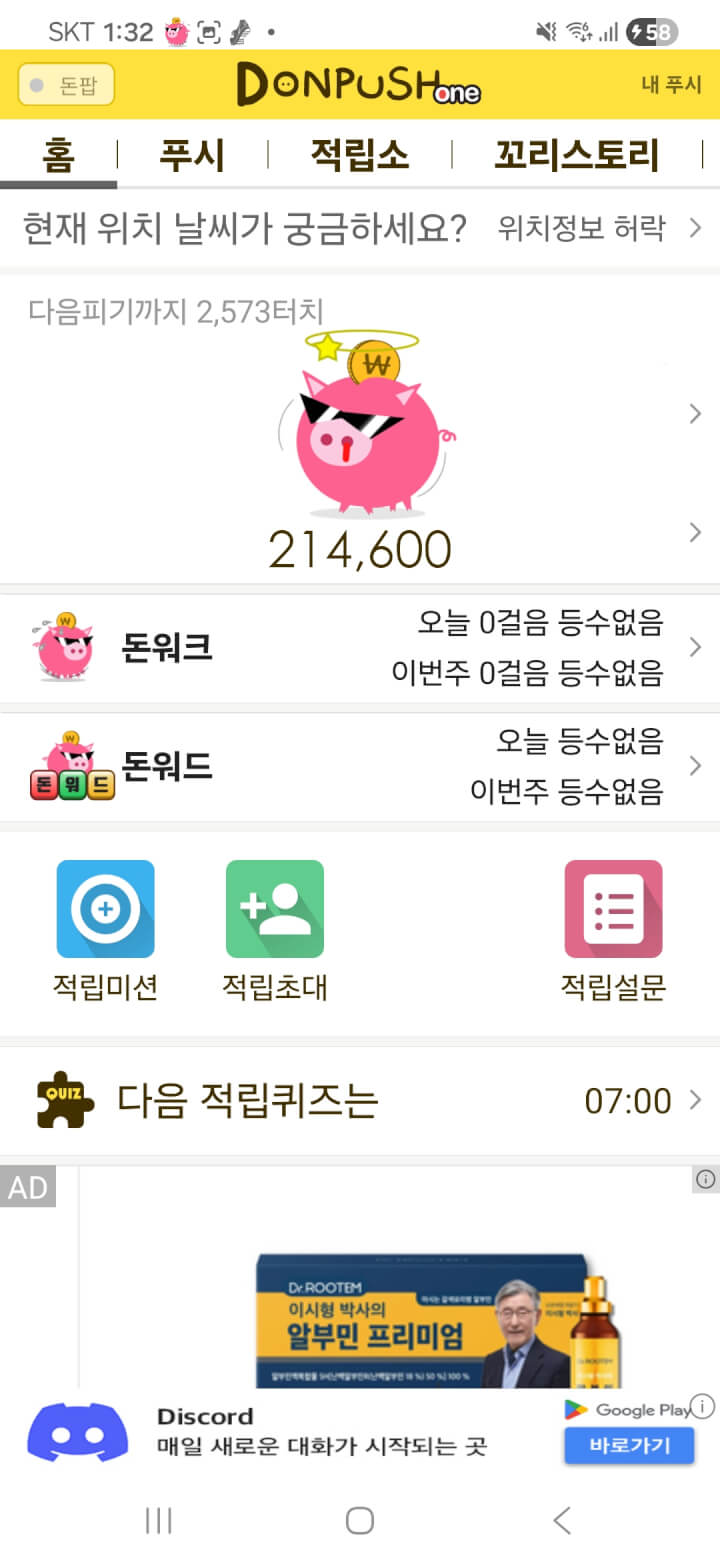
Task: Toggle the 돈팝 switch
Action: (x=66, y=85)
